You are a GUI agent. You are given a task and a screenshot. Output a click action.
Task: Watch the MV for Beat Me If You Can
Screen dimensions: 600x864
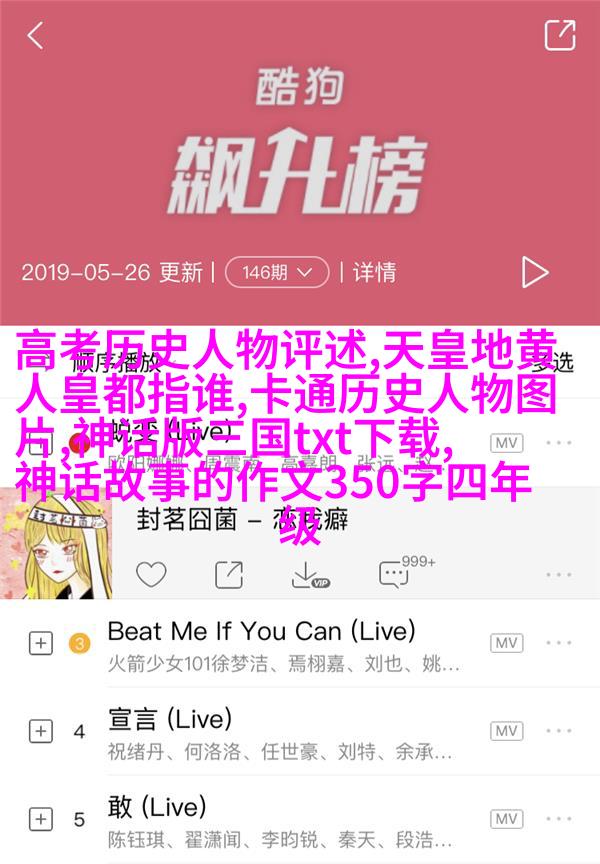point(507,643)
